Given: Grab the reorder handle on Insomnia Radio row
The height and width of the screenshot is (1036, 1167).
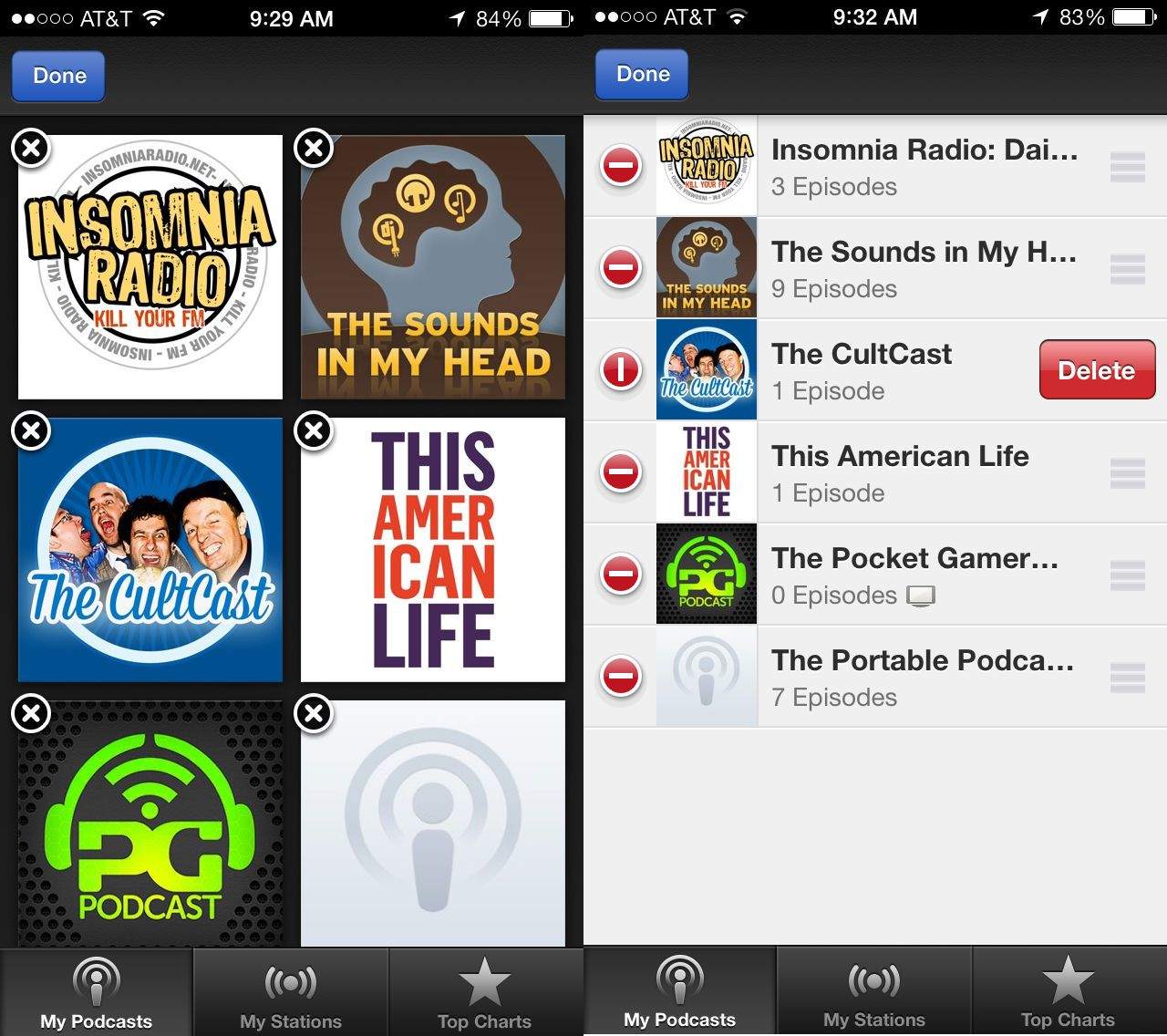Looking at the screenshot, I should pos(1127,167).
